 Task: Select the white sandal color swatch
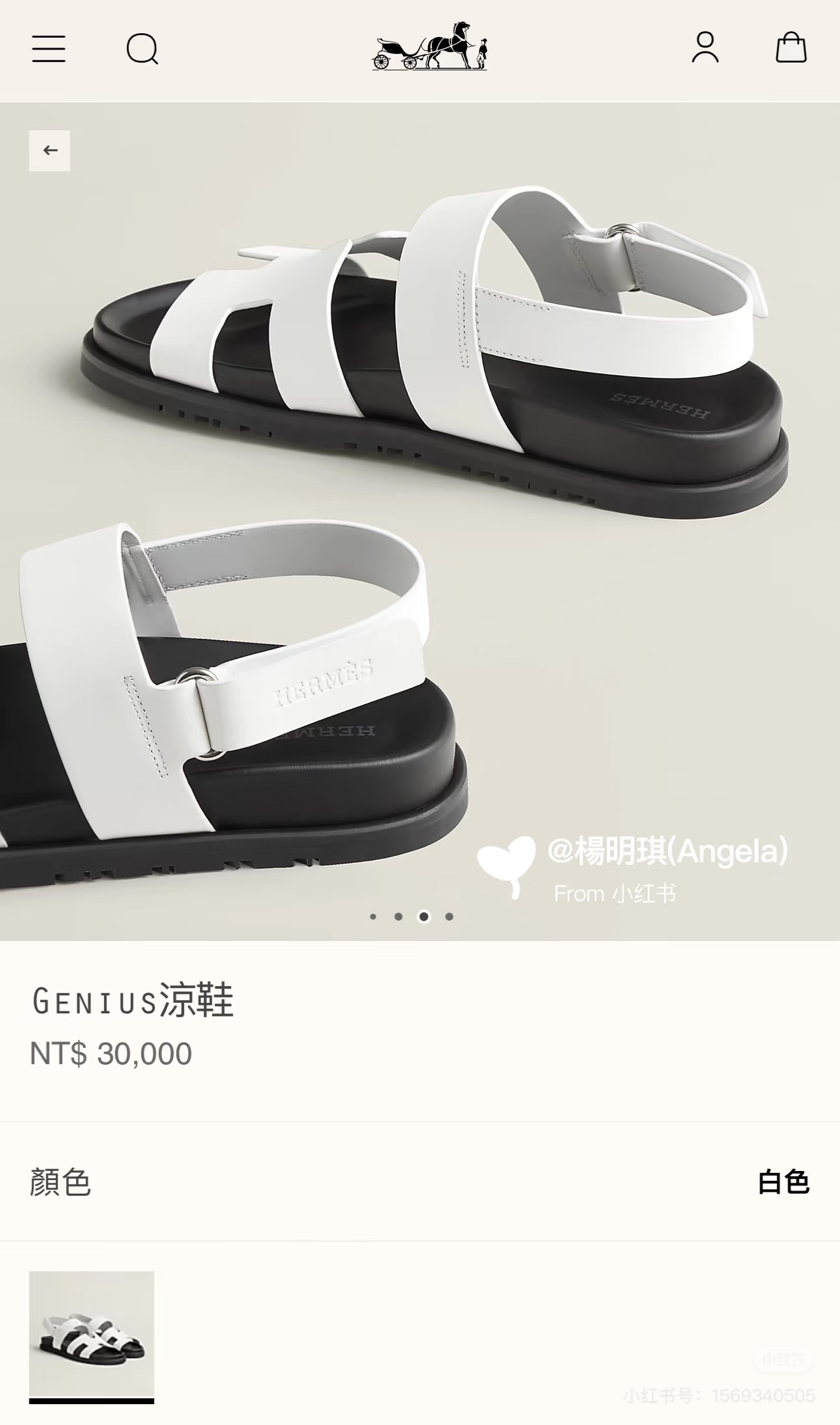[92, 1334]
